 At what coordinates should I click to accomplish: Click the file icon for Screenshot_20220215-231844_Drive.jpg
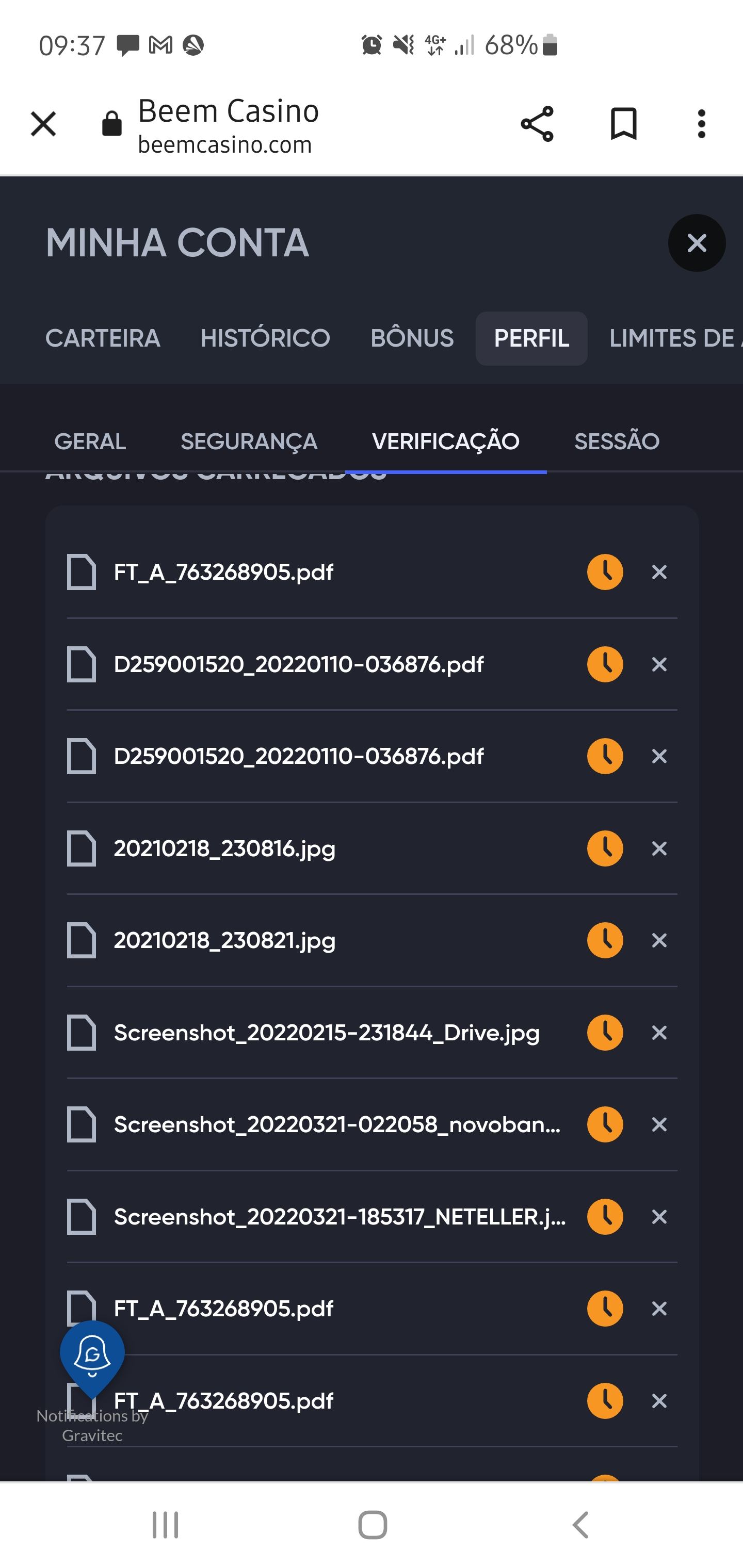pyautogui.click(x=82, y=1033)
